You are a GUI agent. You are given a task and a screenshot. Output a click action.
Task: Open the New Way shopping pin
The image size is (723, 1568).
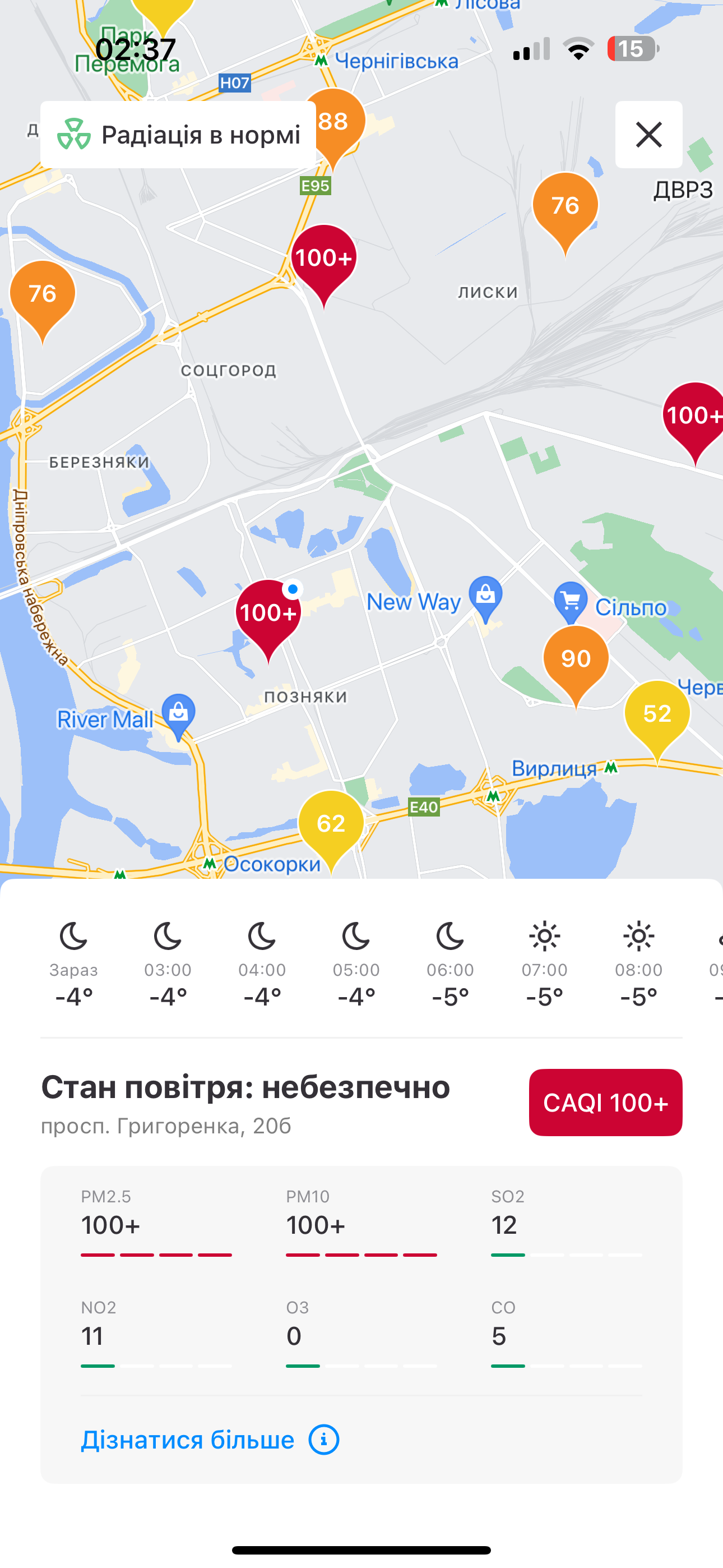tap(485, 596)
